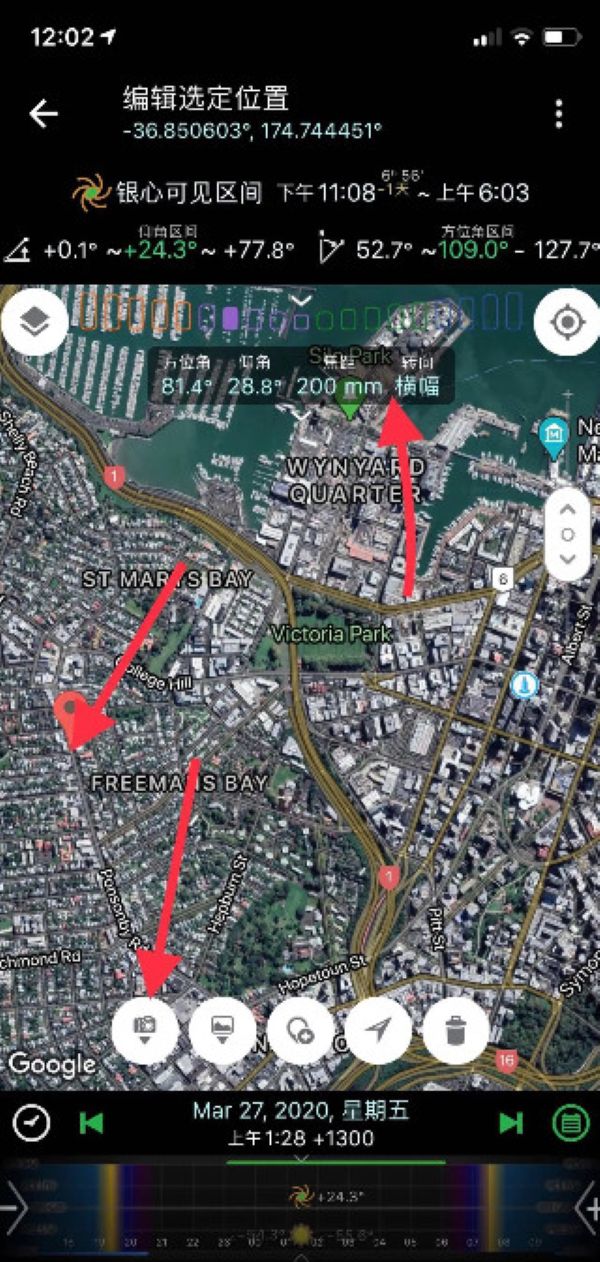Viewport: 600px width, 1262px height.
Task: Delete the selected marker with trash button
Action: [455, 1029]
